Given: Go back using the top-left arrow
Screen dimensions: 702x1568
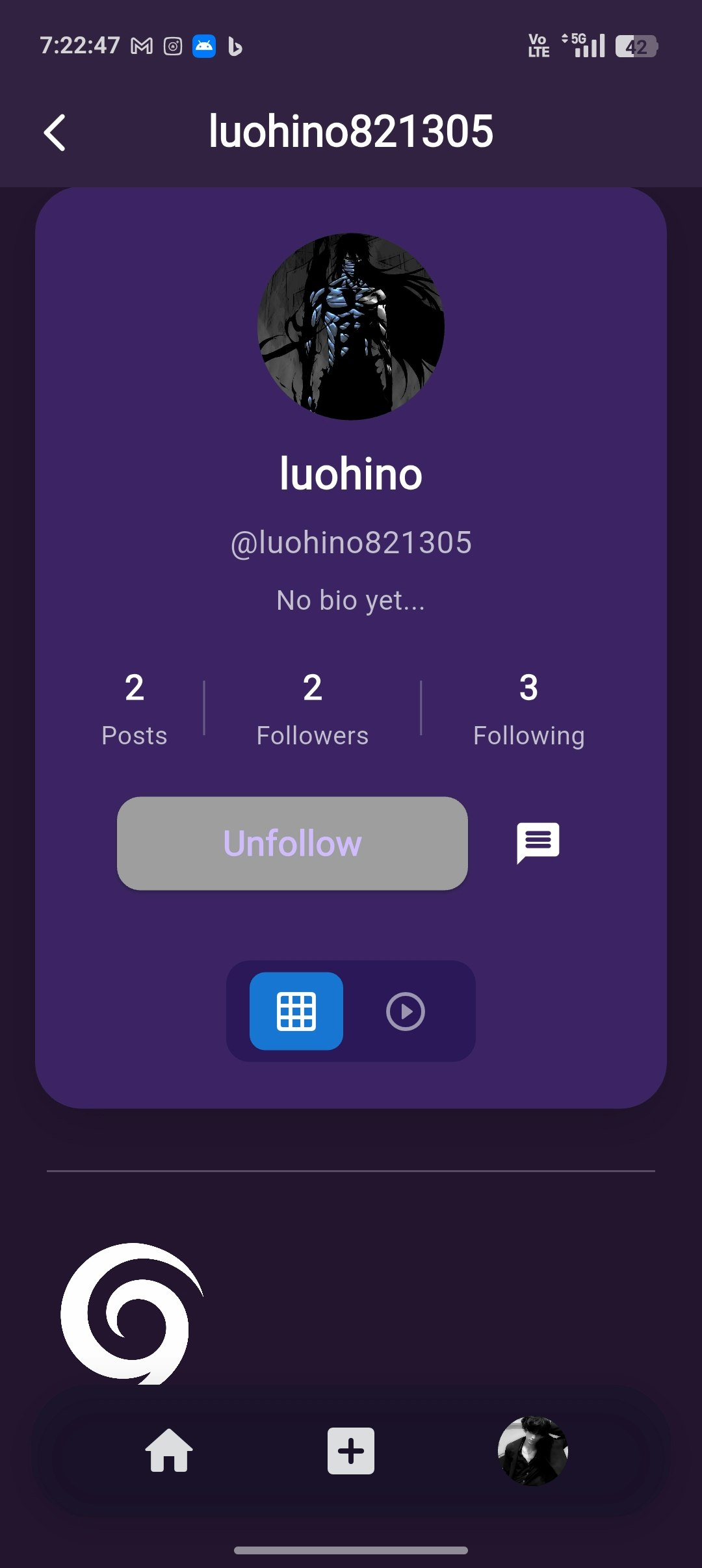Looking at the screenshot, I should pos(55,133).
